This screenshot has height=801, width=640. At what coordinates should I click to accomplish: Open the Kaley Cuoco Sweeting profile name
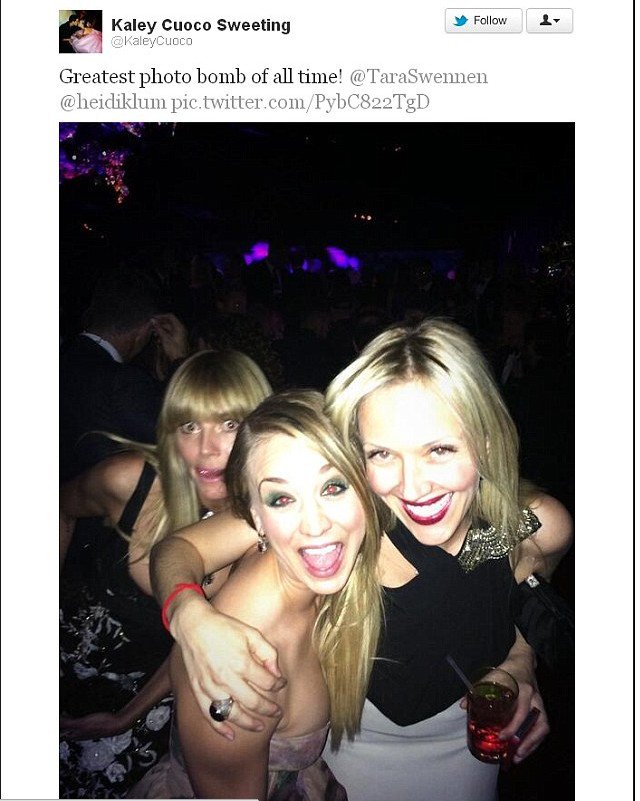click(x=200, y=25)
